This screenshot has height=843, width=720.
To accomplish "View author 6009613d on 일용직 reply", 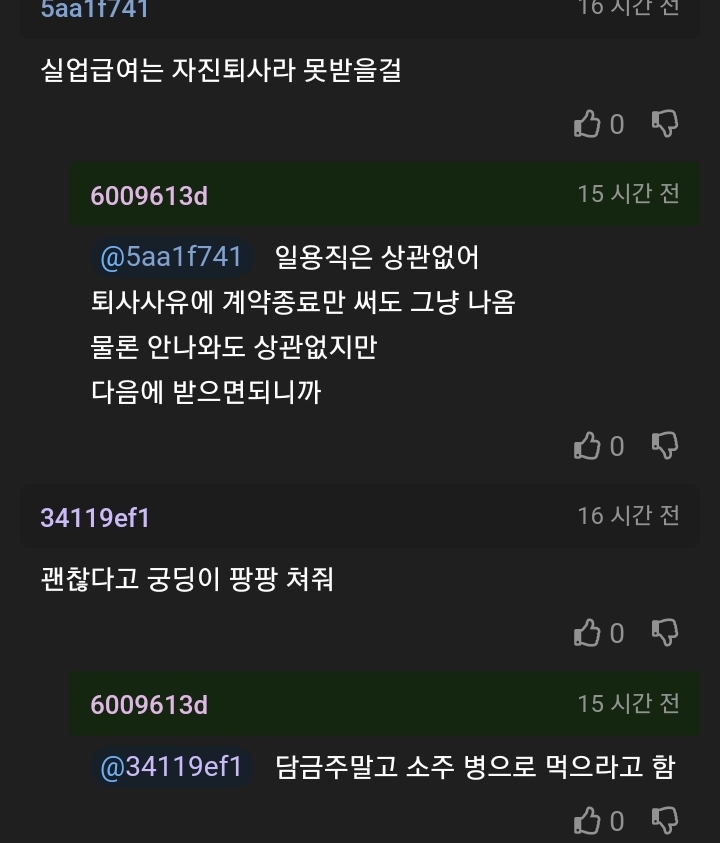I will tap(149, 196).
